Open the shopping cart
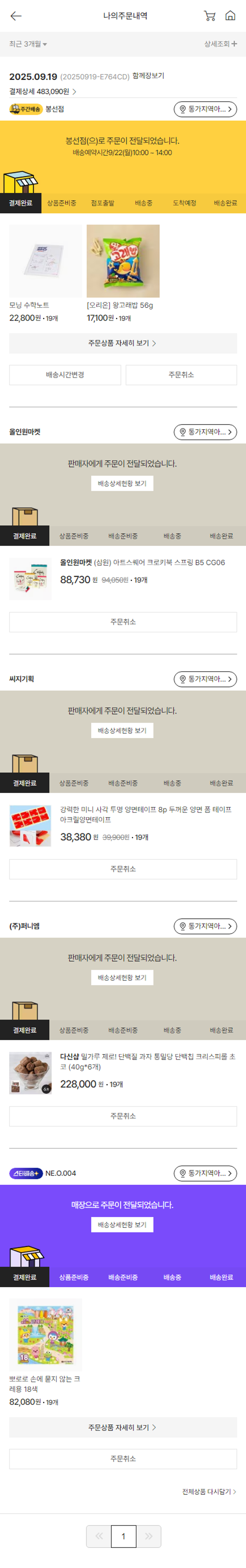This screenshot has height=1568, width=246. tap(210, 16)
